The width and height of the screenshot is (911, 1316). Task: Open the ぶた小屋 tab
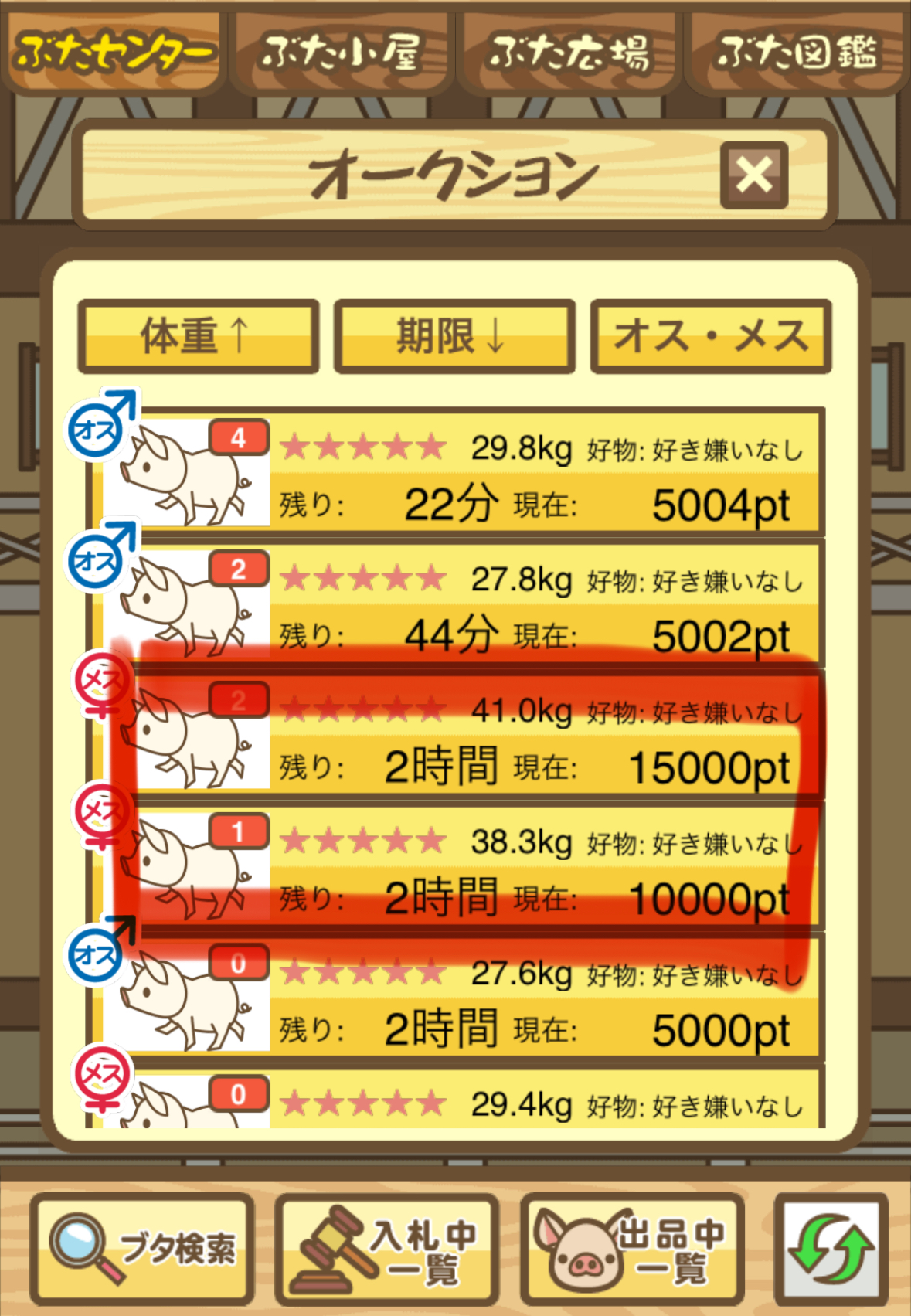pos(340,53)
